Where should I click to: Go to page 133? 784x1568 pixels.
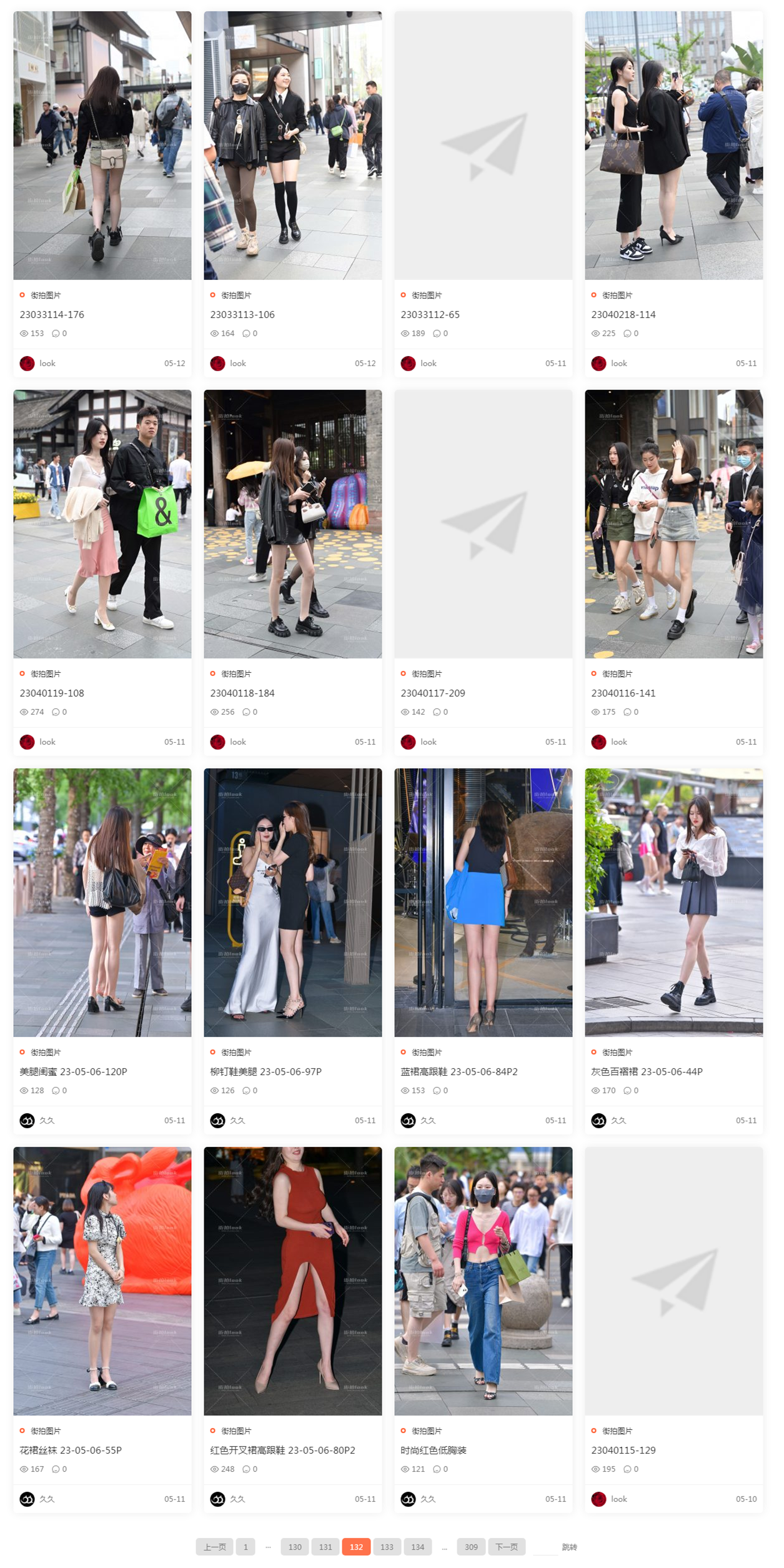pos(387,1547)
